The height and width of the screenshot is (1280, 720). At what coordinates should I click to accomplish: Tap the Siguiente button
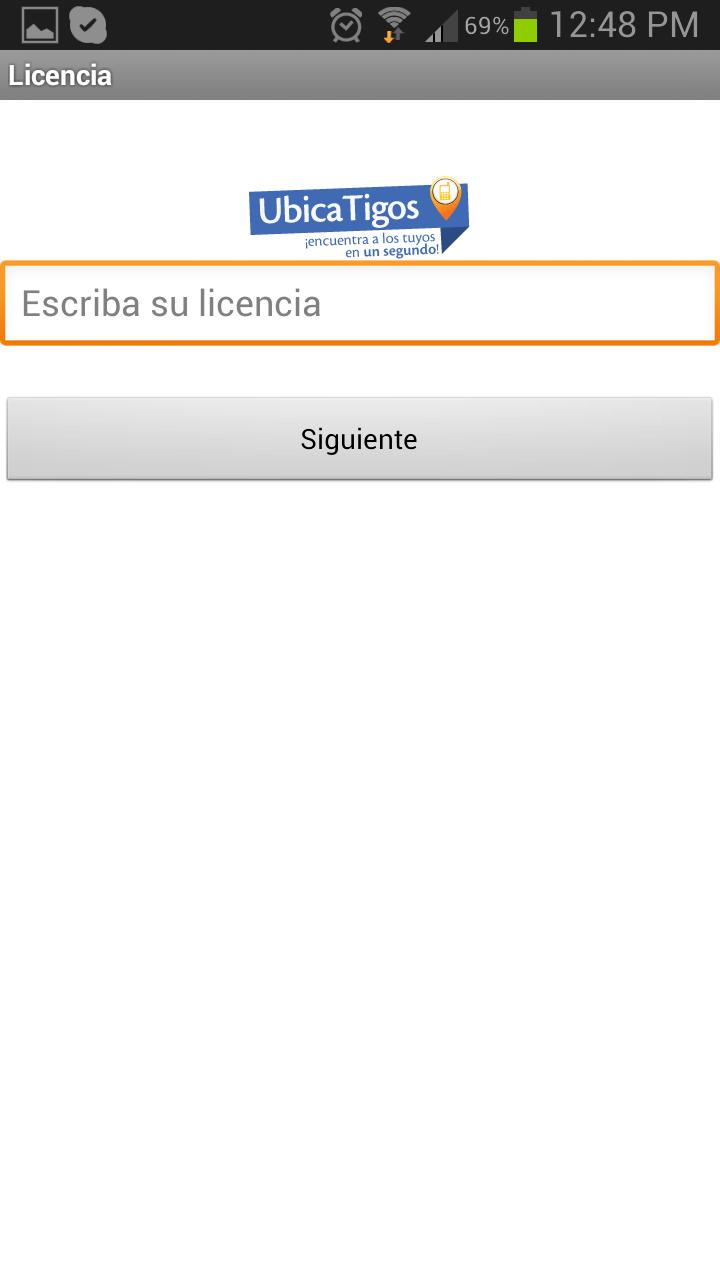360,439
